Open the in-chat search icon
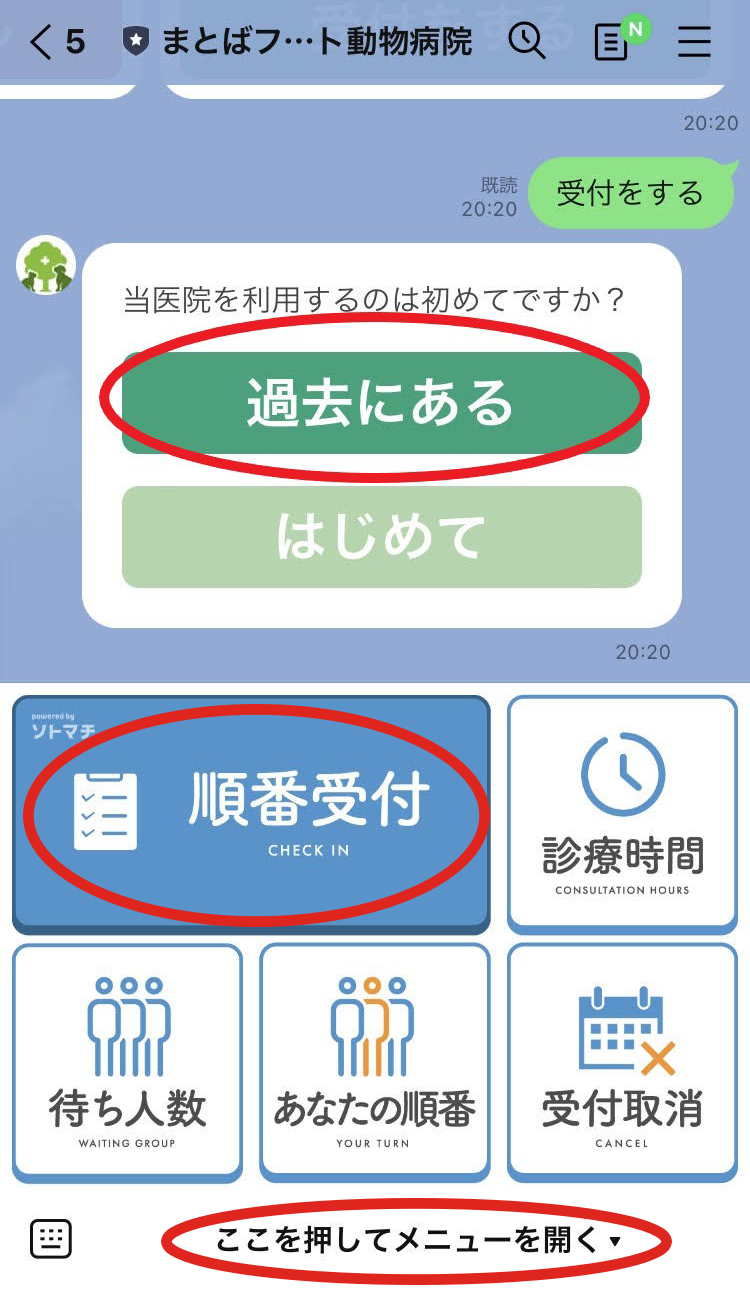This screenshot has width=750, height=1291. 529,43
